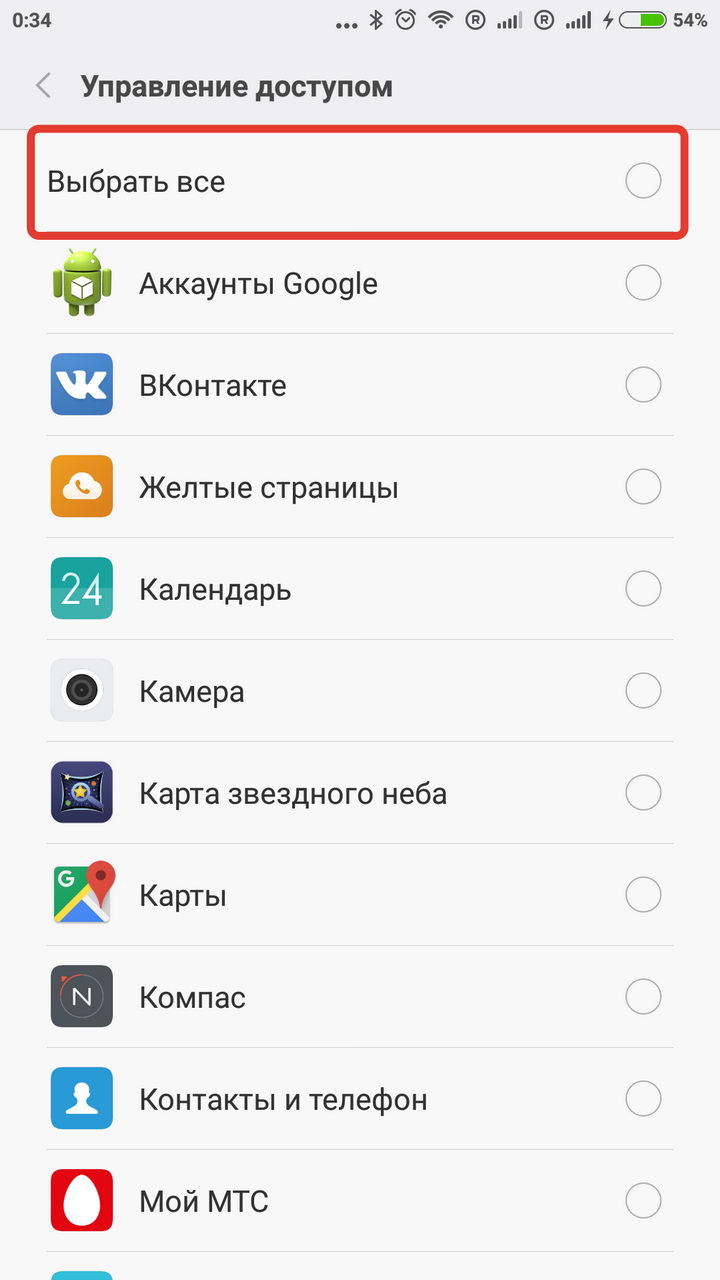Select Аккаунты Google checkbox
This screenshot has width=720, height=1280.
(643, 283)
